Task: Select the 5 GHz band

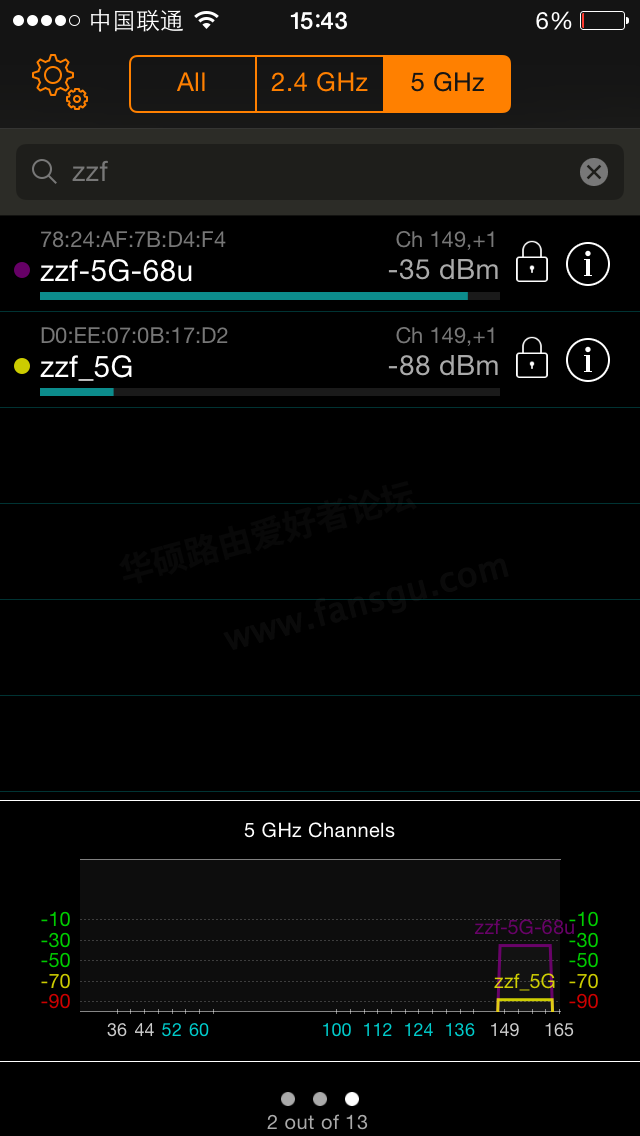Action: (x=446, y=83)
